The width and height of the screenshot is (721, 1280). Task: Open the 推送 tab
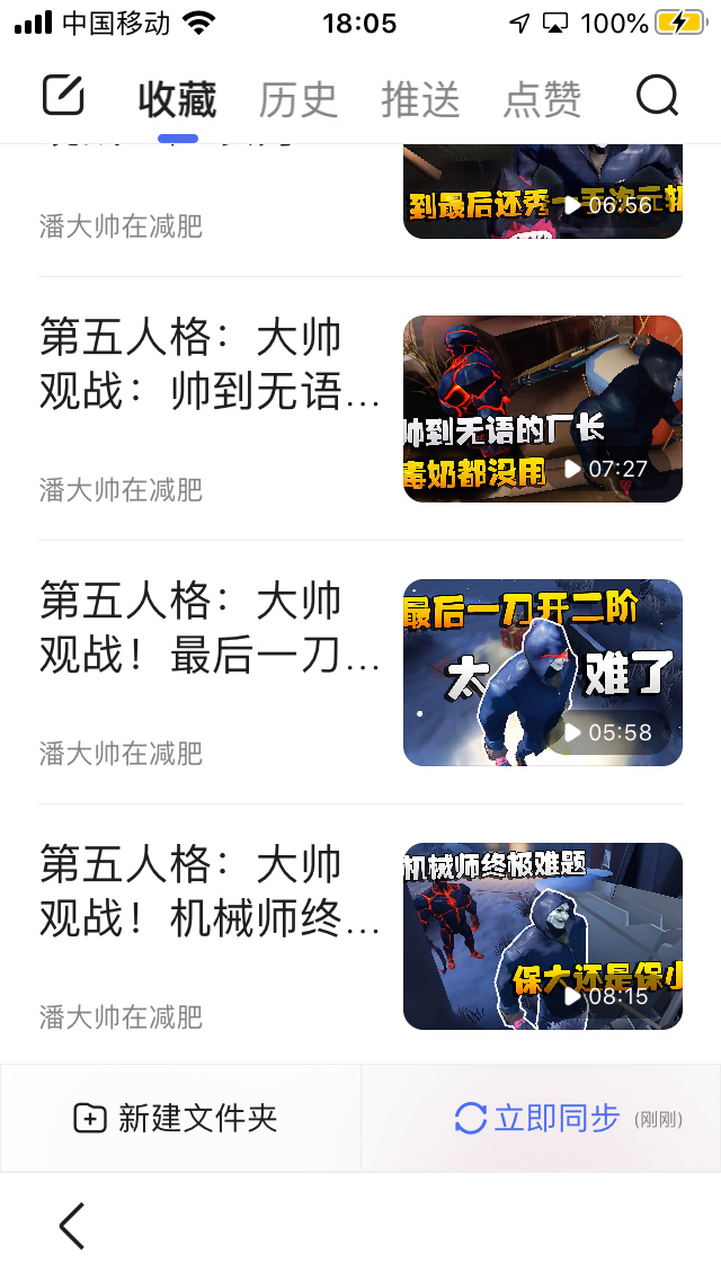point(420,96)
